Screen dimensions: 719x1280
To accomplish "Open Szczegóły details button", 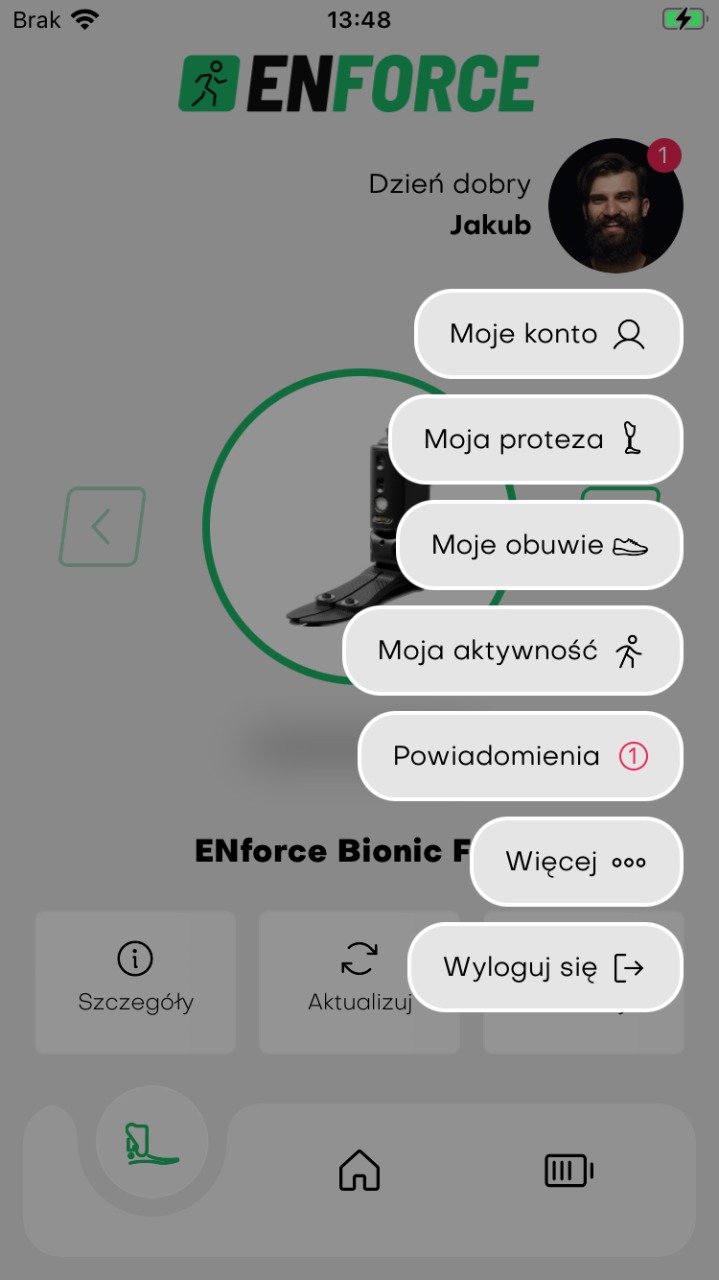I will click(x=136, y=980).
